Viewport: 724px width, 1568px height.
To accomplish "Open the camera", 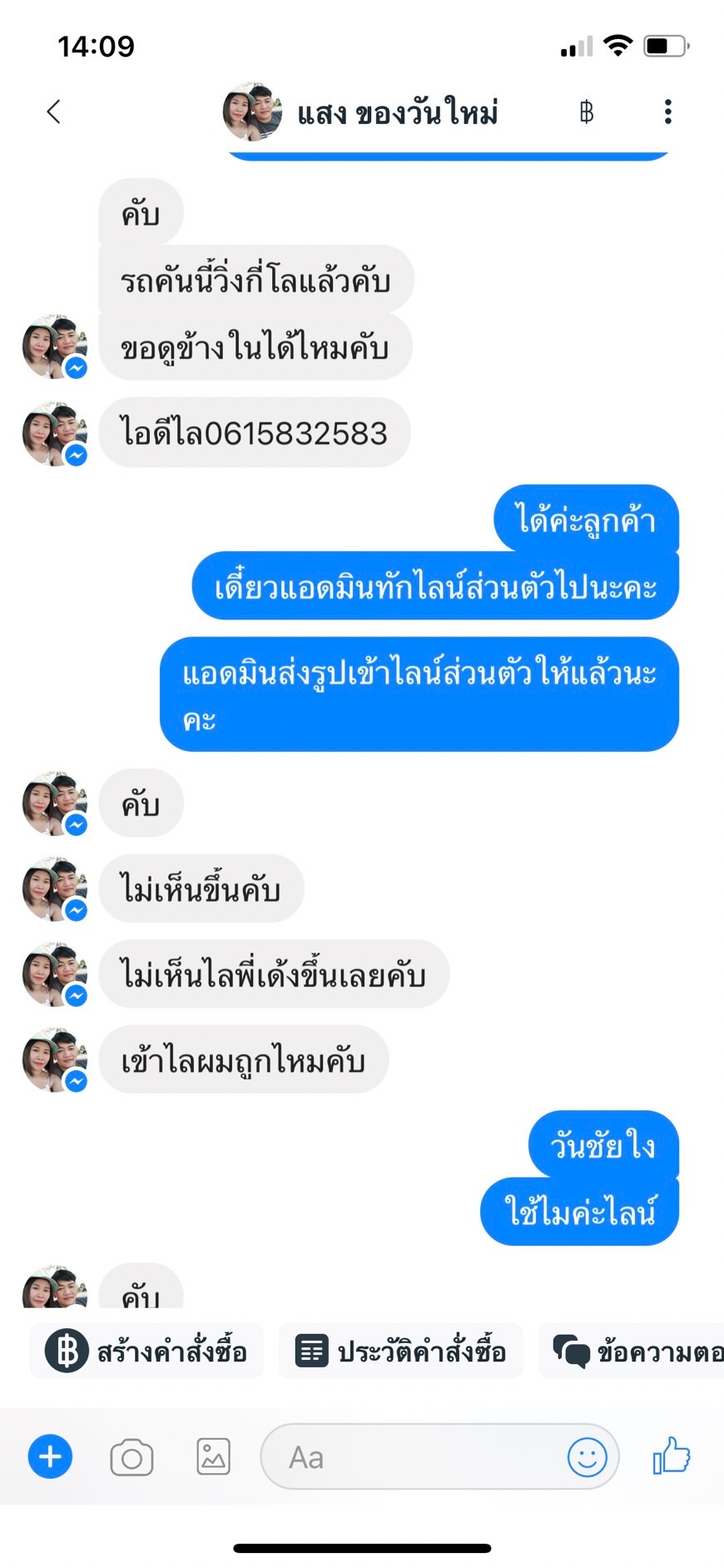I will coord(131,1457).
